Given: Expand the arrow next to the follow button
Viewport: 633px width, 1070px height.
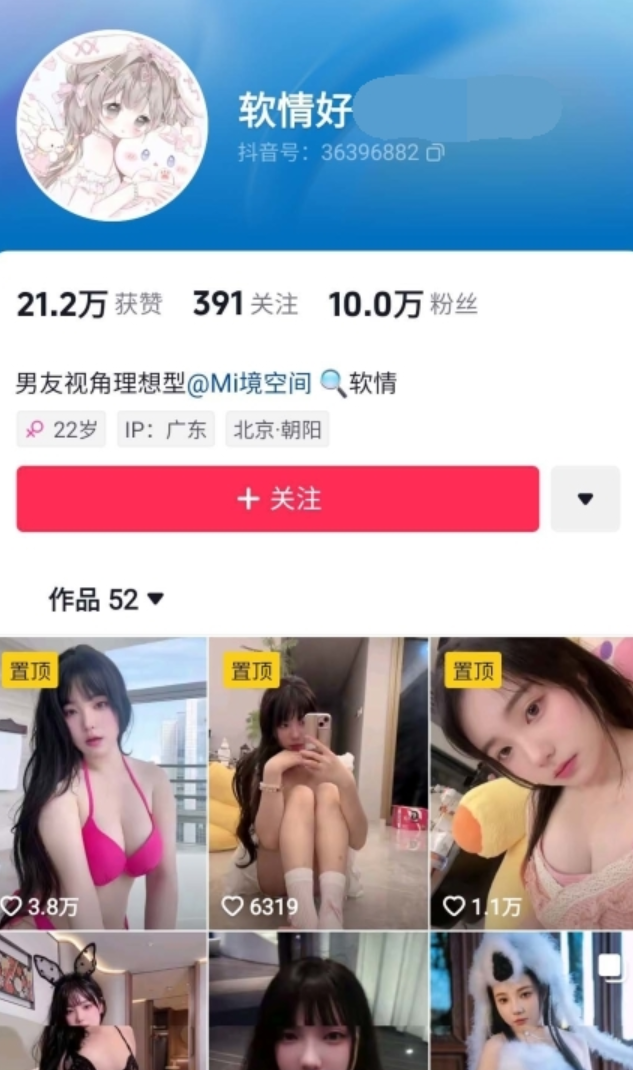Looking at the screenshot, I should 585,499.
